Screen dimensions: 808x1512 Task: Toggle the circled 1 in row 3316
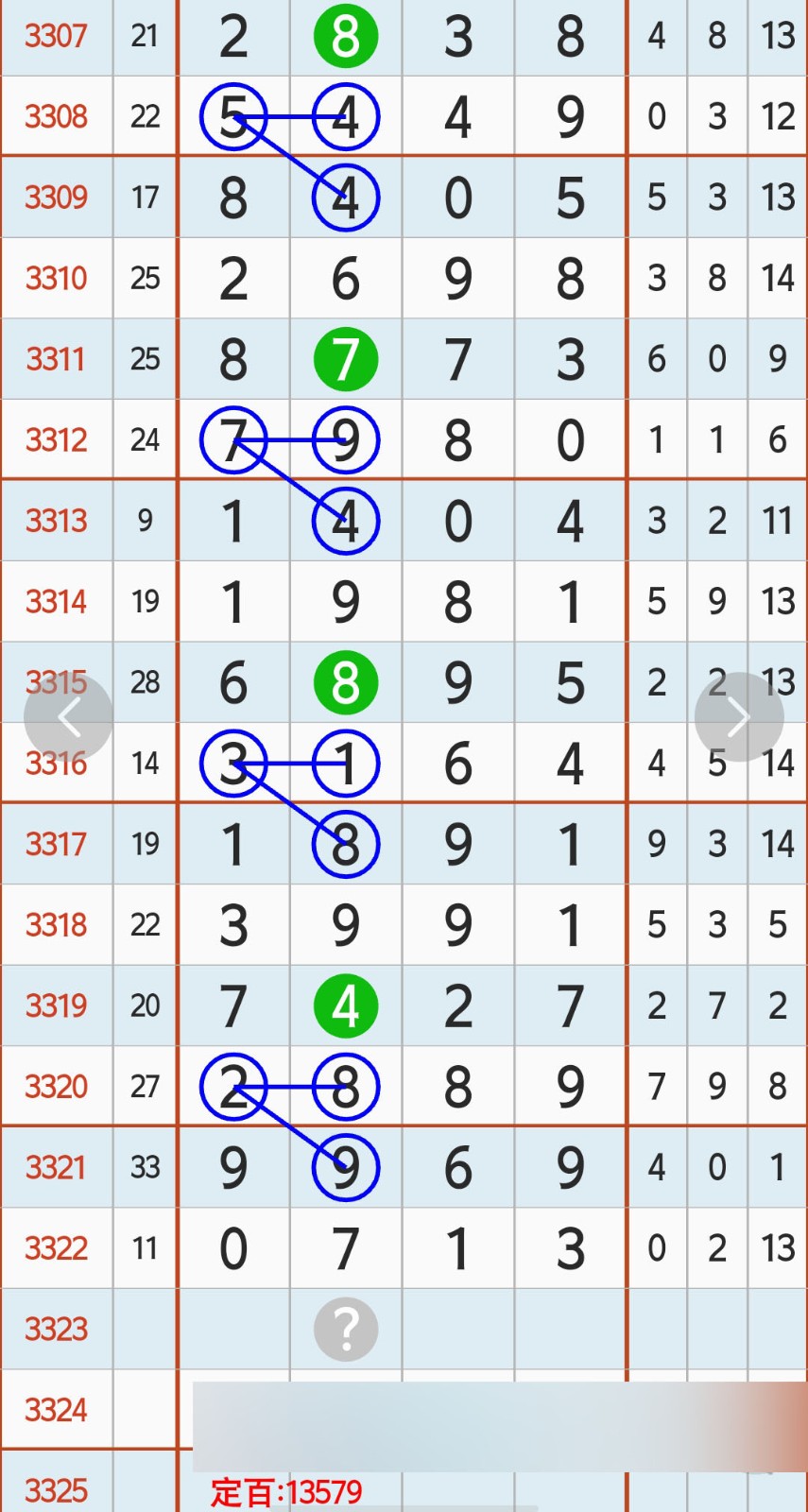tap(345, 763)
